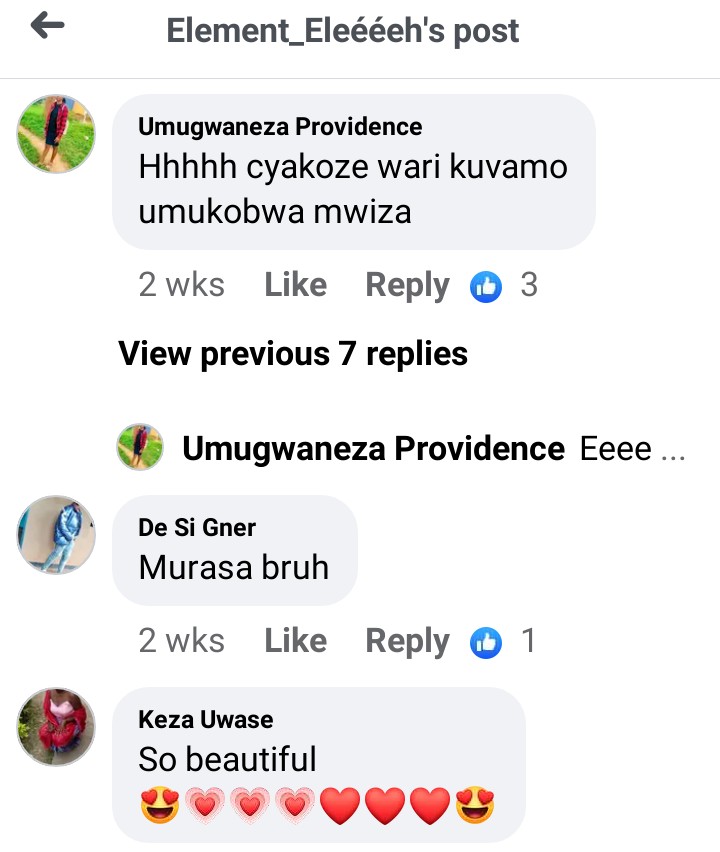
Task: Open De Si Gner's profile name
Action: pyautogui.click(x=197, y=528)
